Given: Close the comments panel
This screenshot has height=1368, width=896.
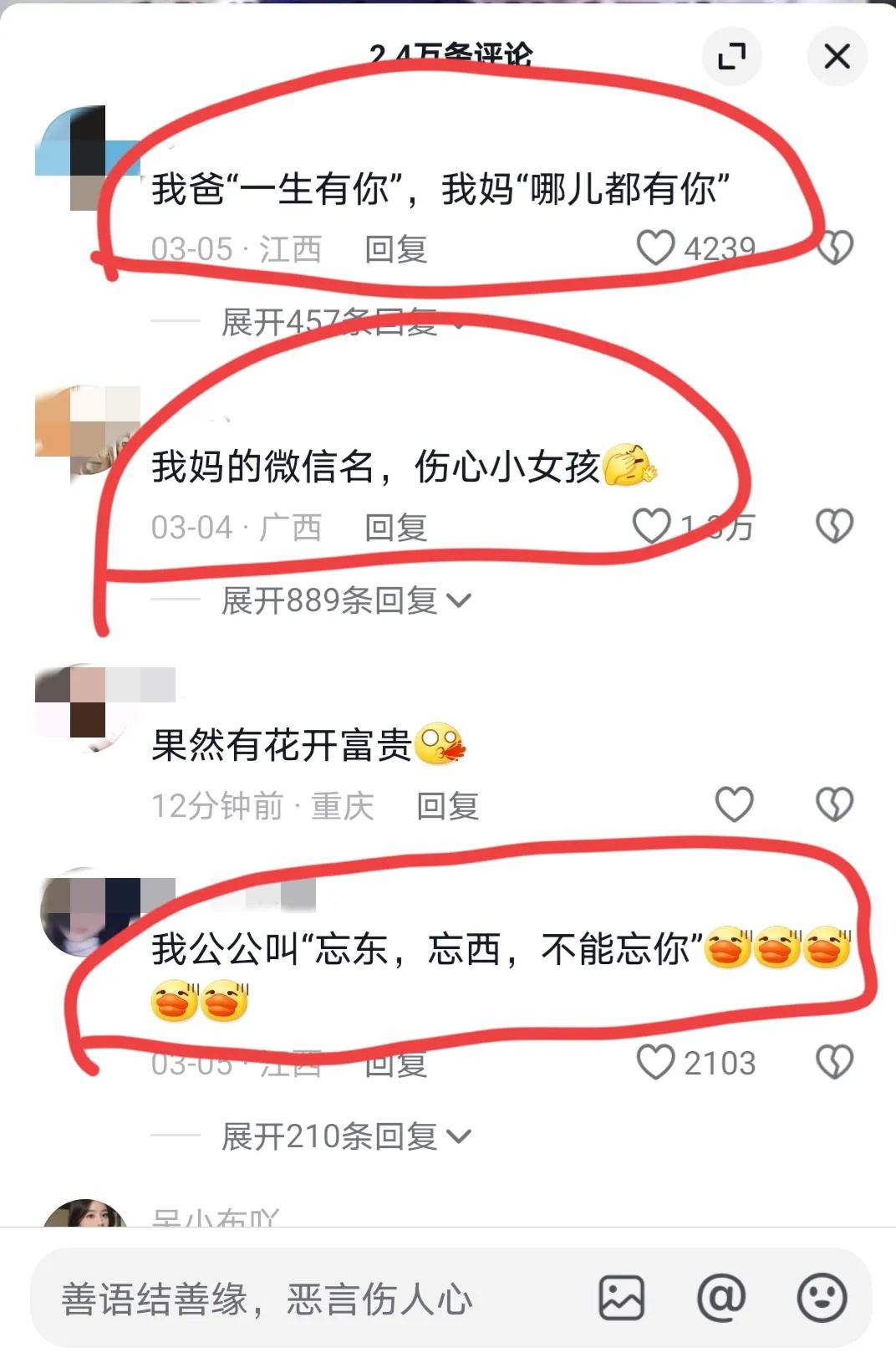Looking at the screenshot, I should [837, 56].
